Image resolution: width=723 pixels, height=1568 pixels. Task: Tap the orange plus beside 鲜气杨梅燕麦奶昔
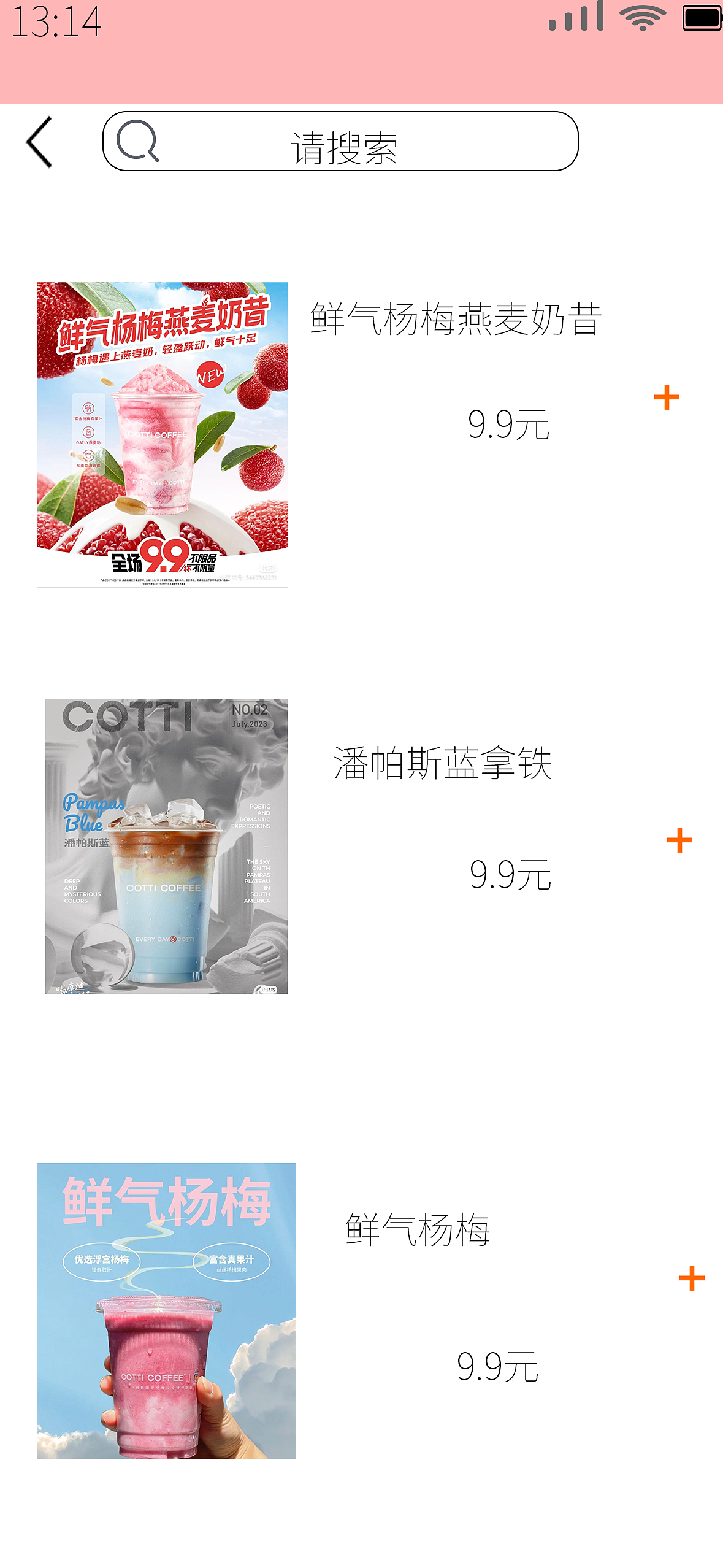point(666,398)
